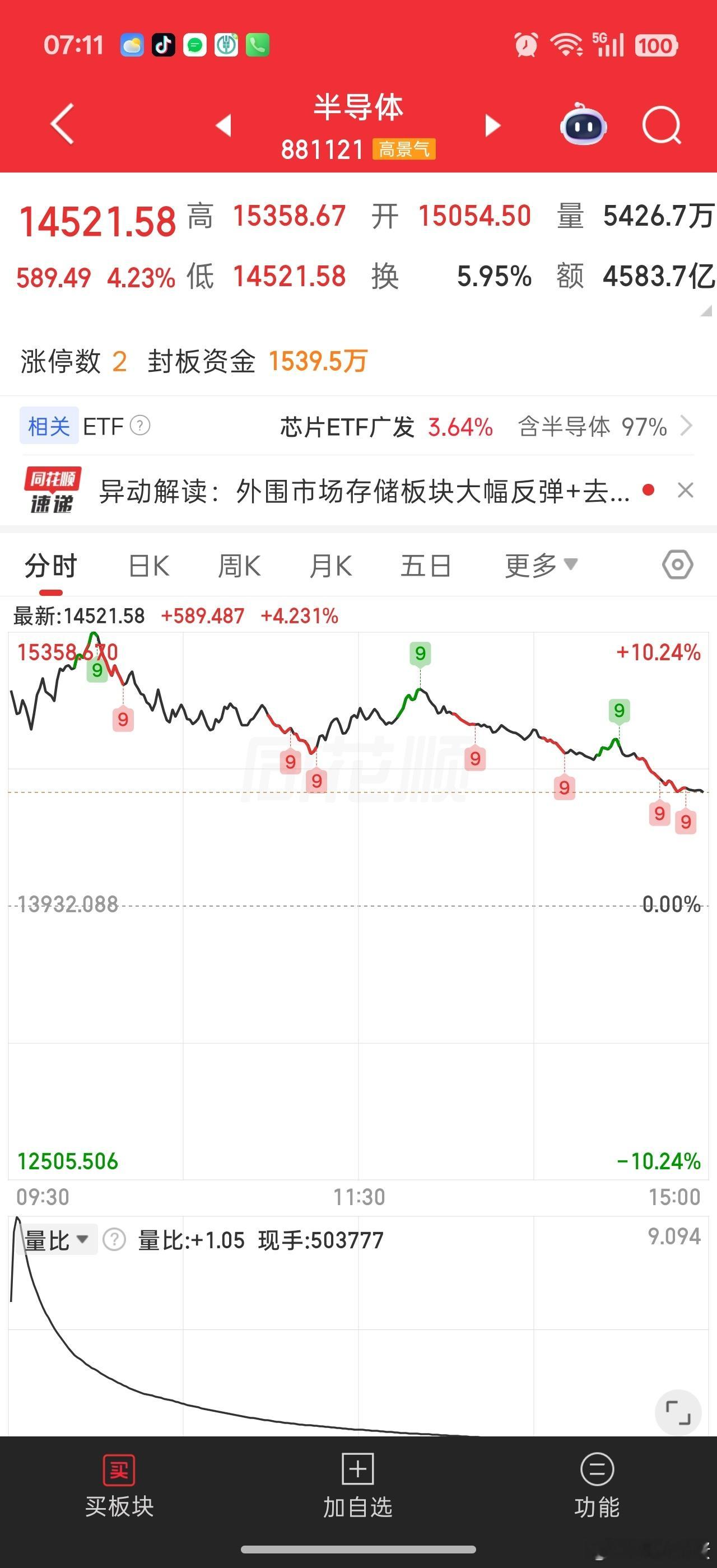This screenshot has height=1568, width=717.
Task: Switch to the 月K chart tab
Action: tap(330, 566)
